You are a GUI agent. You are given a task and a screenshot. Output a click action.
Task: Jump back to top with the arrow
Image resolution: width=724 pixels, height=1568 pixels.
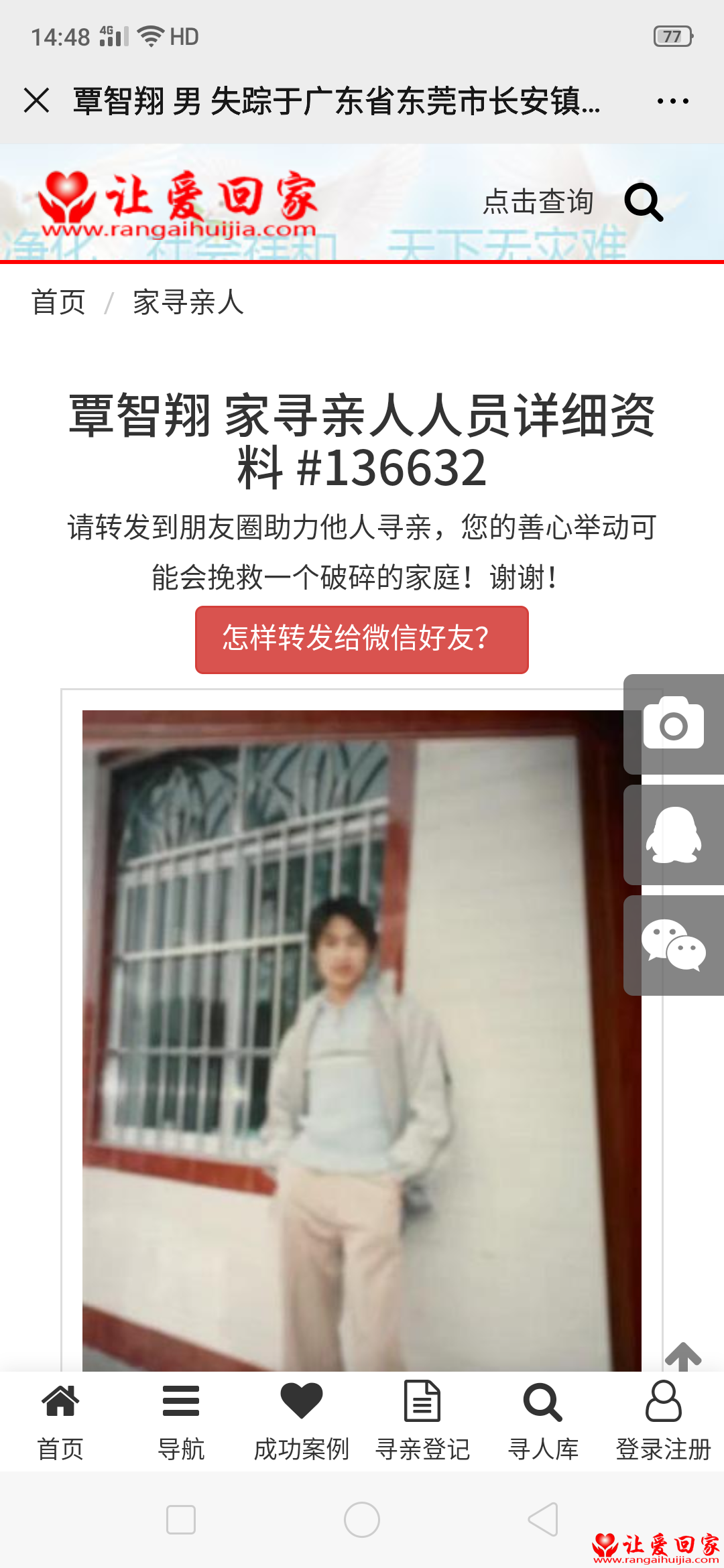[x=683, y=1356]
